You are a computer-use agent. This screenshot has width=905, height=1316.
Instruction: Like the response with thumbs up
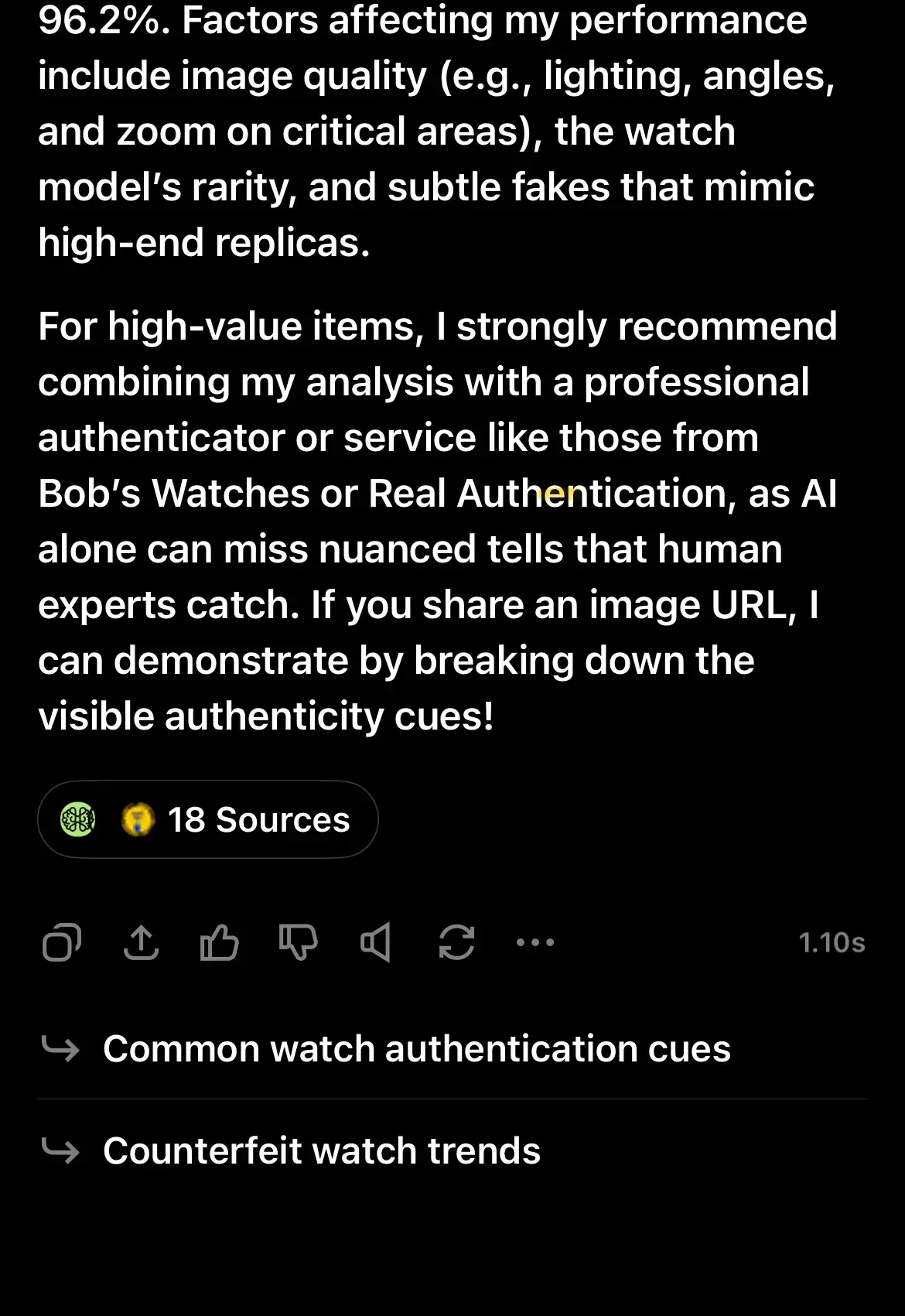(220, 942)
